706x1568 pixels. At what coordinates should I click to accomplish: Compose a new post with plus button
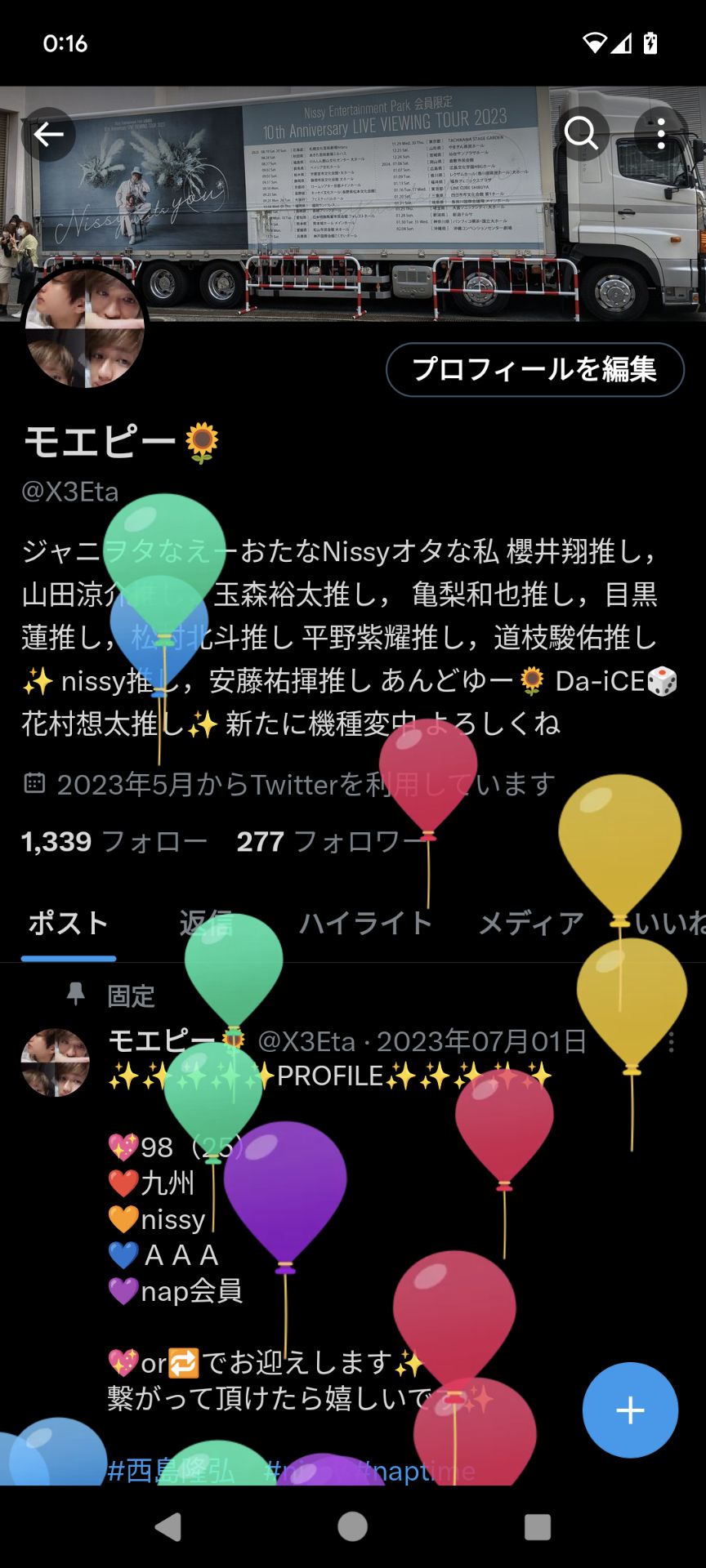point(630,1410)
